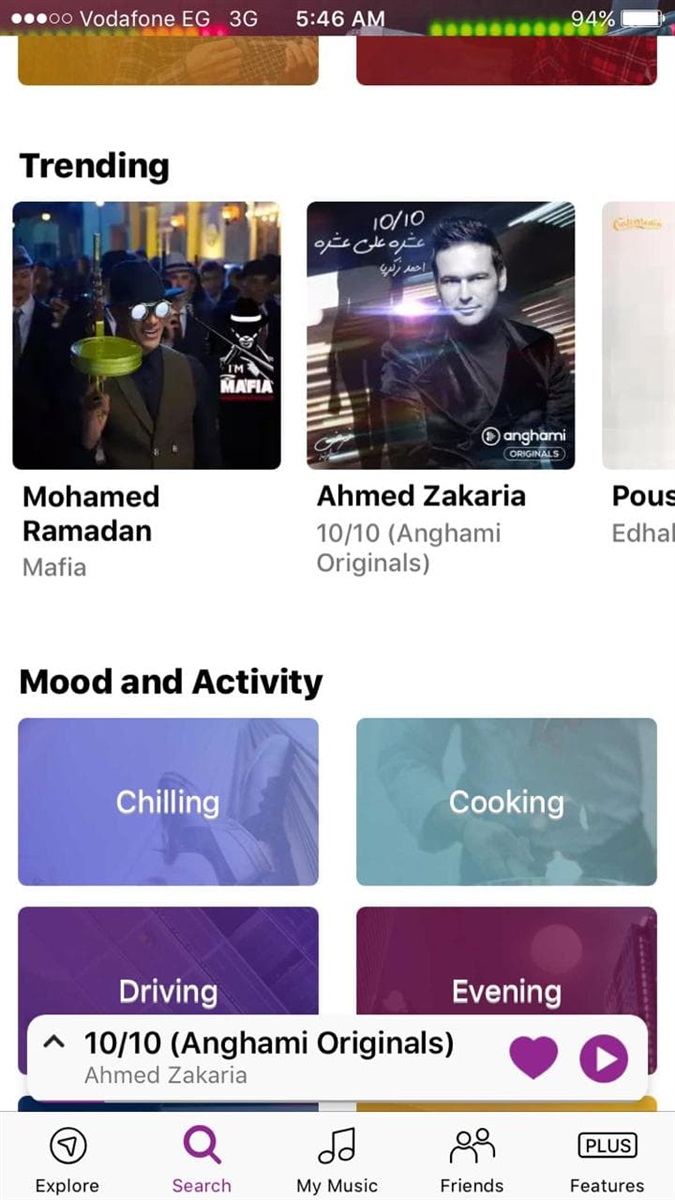Viewport: 675px width, 1200px height.
Task: Open the Plus Features tab
Action: (x=607, y=1158)
